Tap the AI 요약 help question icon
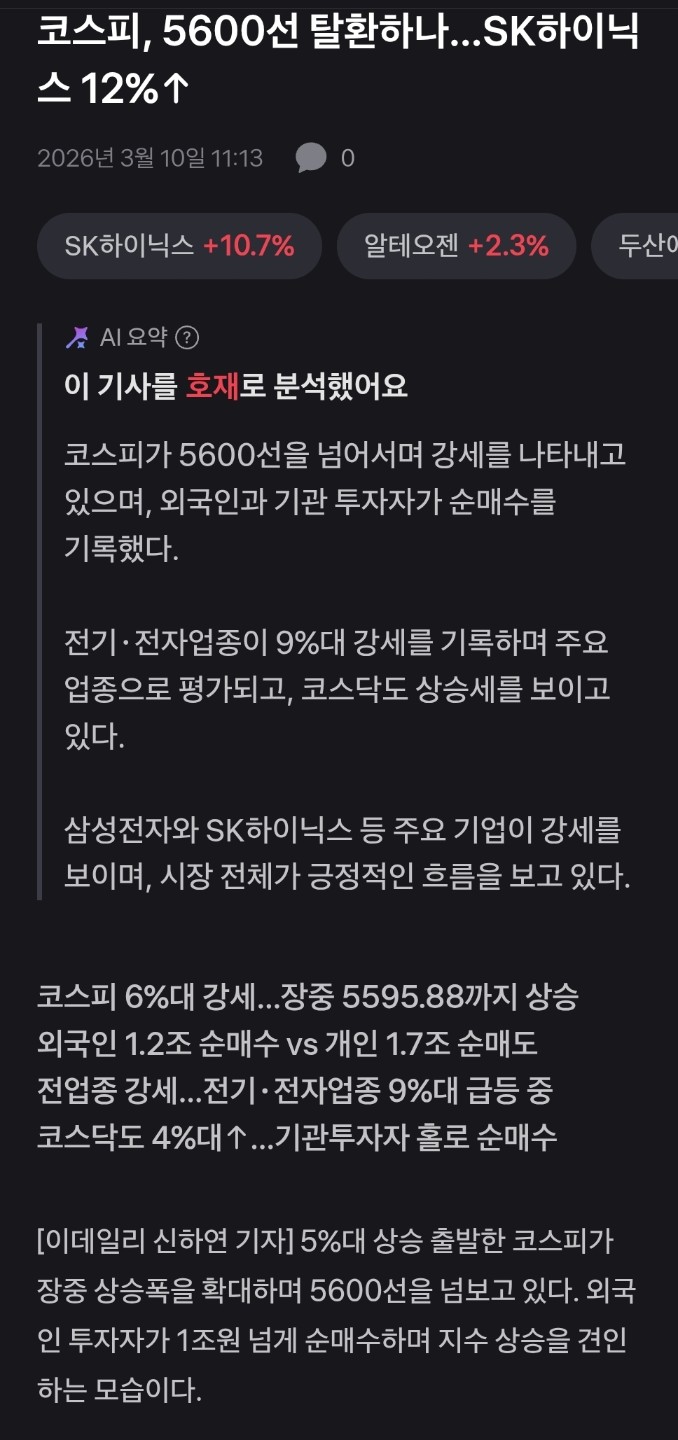The width and height of the screenshot is (678, 1440). (187, 338)
